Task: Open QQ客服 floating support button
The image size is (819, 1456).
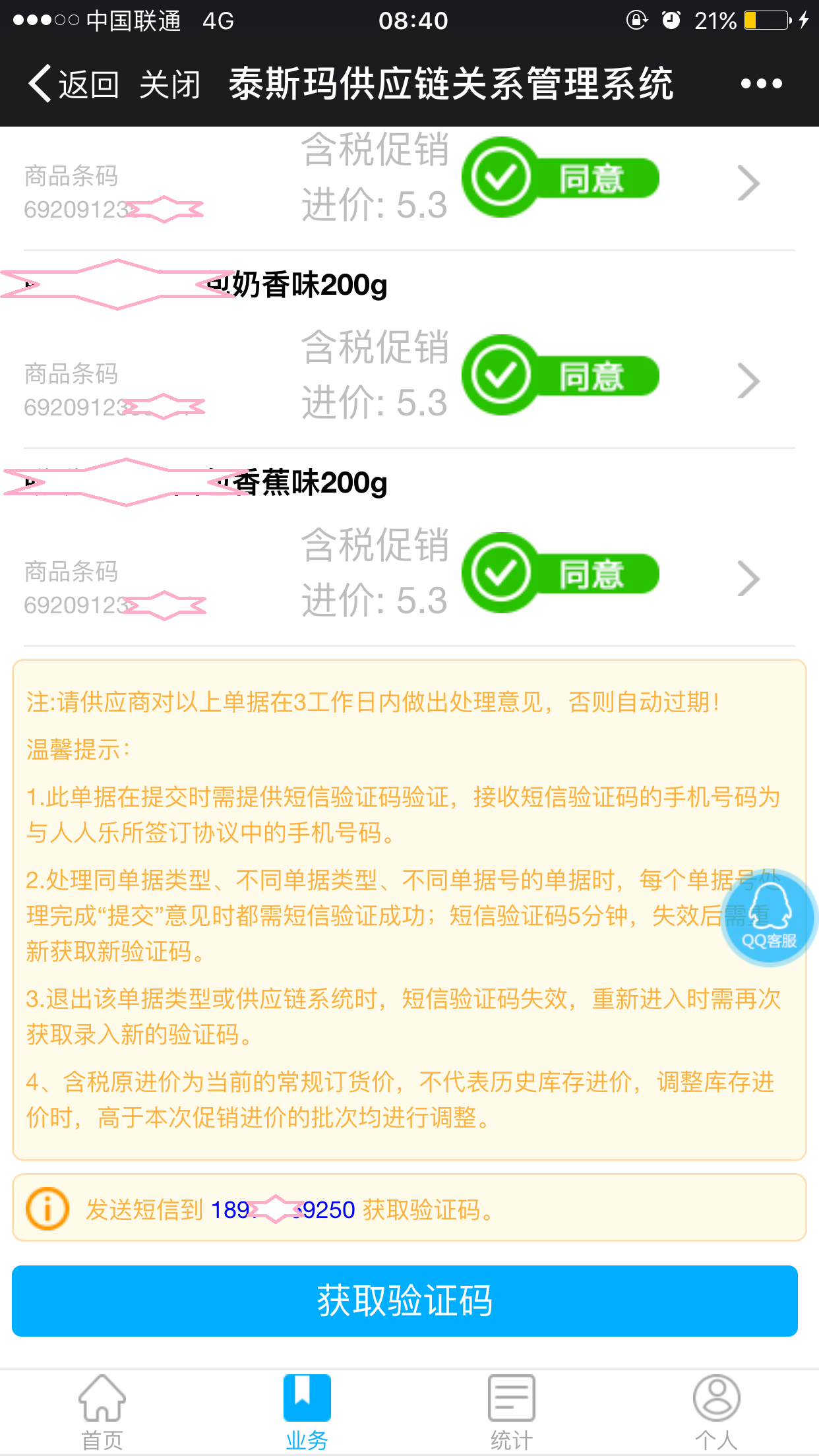Action: [768, 918]
